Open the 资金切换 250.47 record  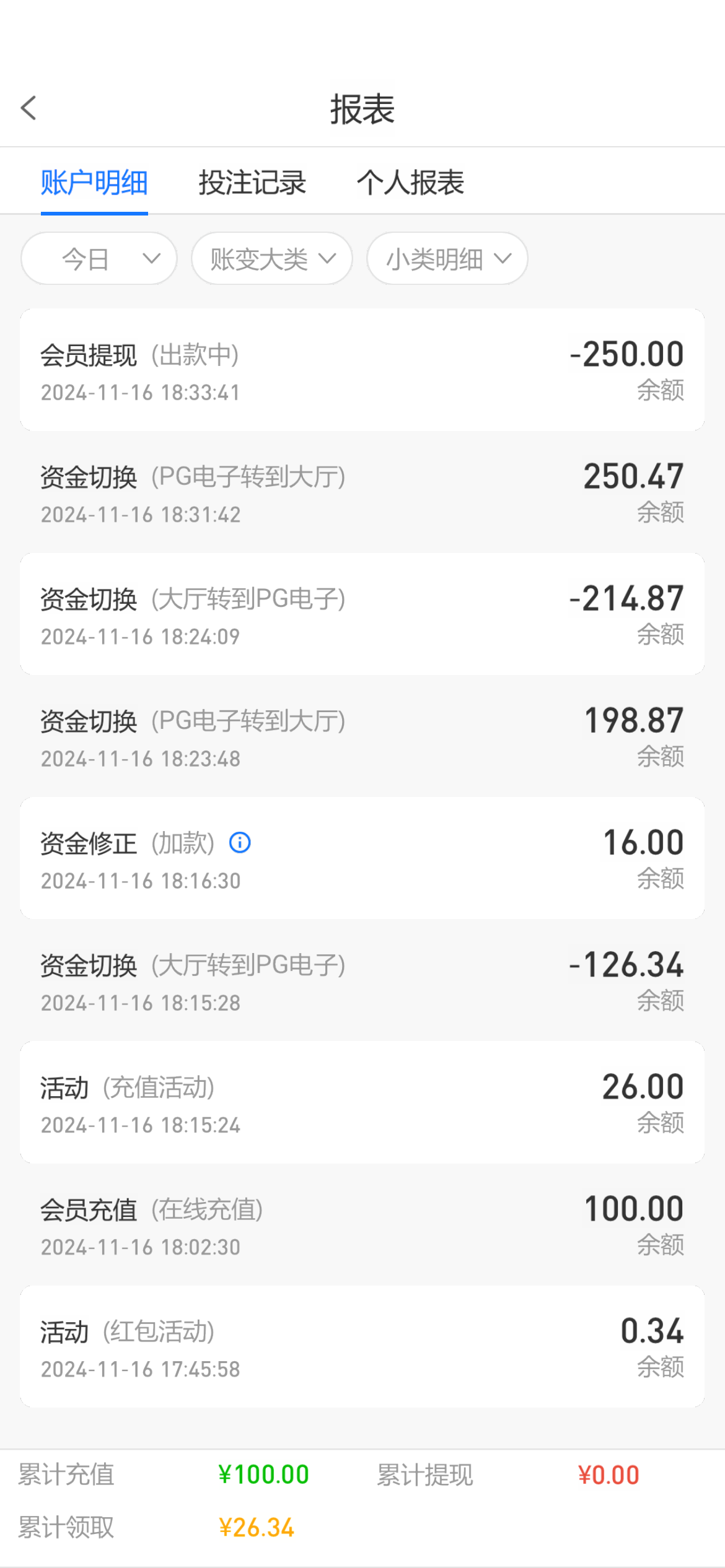tap(362, 492)
